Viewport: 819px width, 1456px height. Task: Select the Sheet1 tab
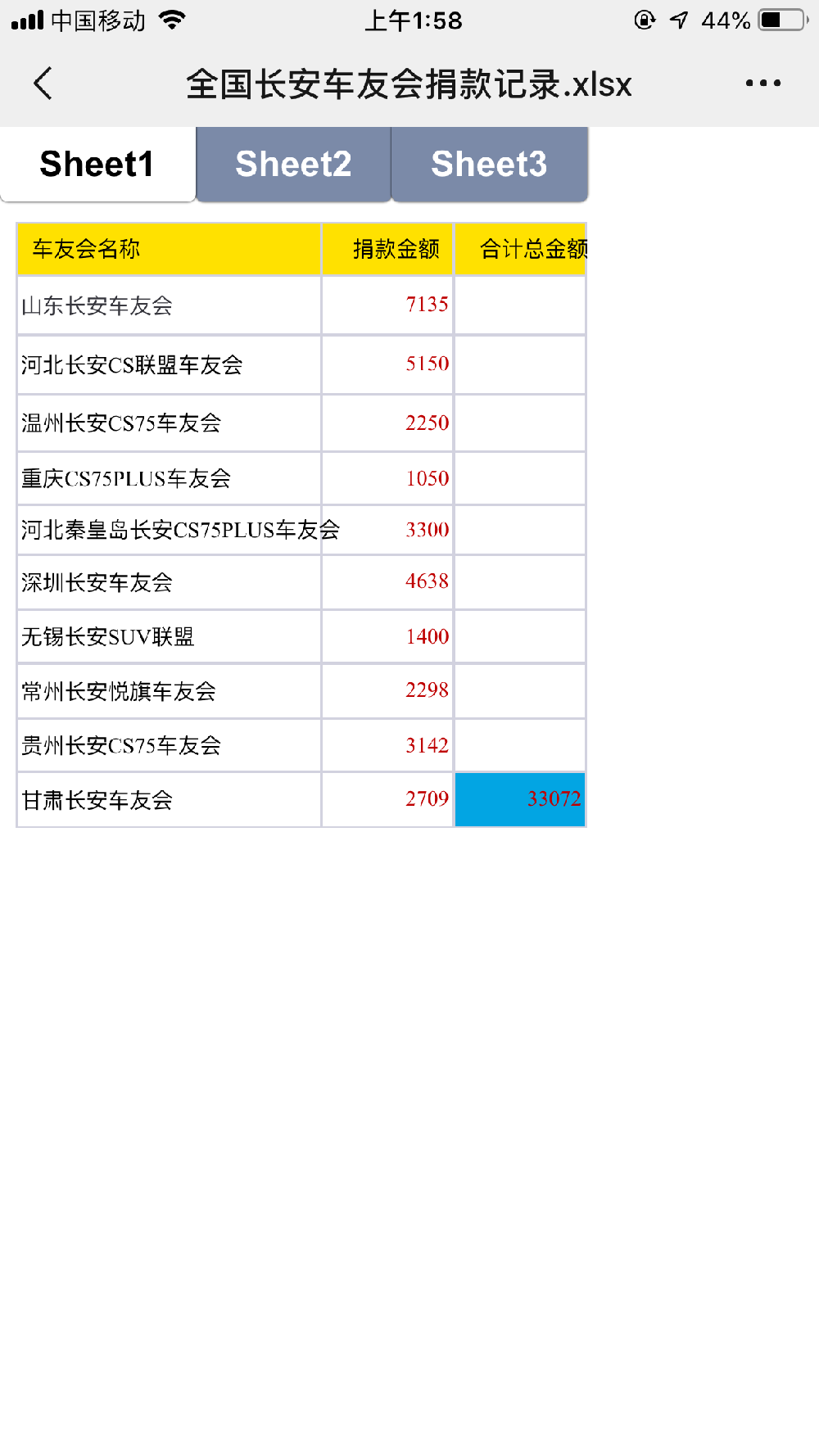97,164
